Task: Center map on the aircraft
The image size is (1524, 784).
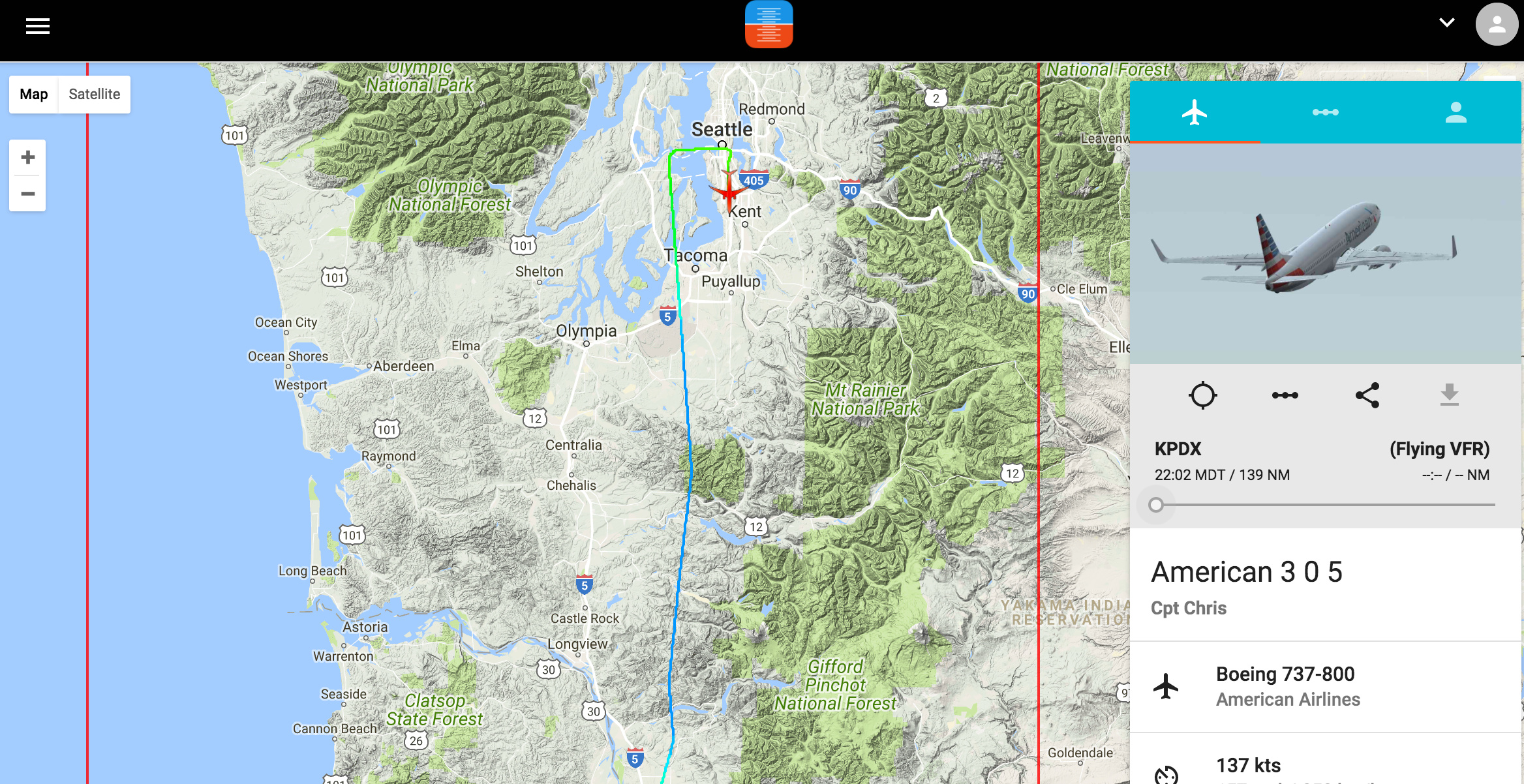Action: (x=1202, y=395)
